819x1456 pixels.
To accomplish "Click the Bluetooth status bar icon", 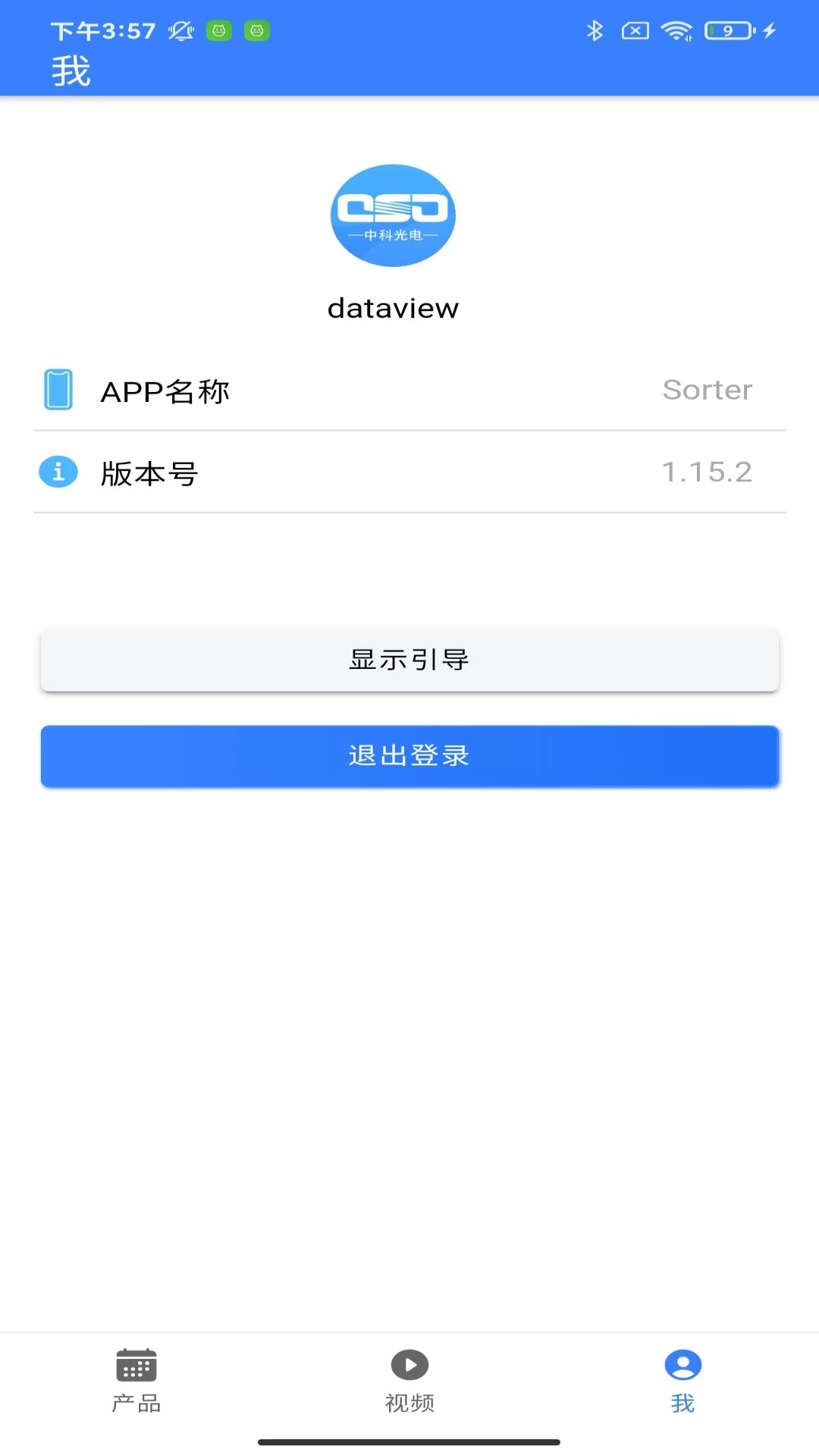I will 596,30.
